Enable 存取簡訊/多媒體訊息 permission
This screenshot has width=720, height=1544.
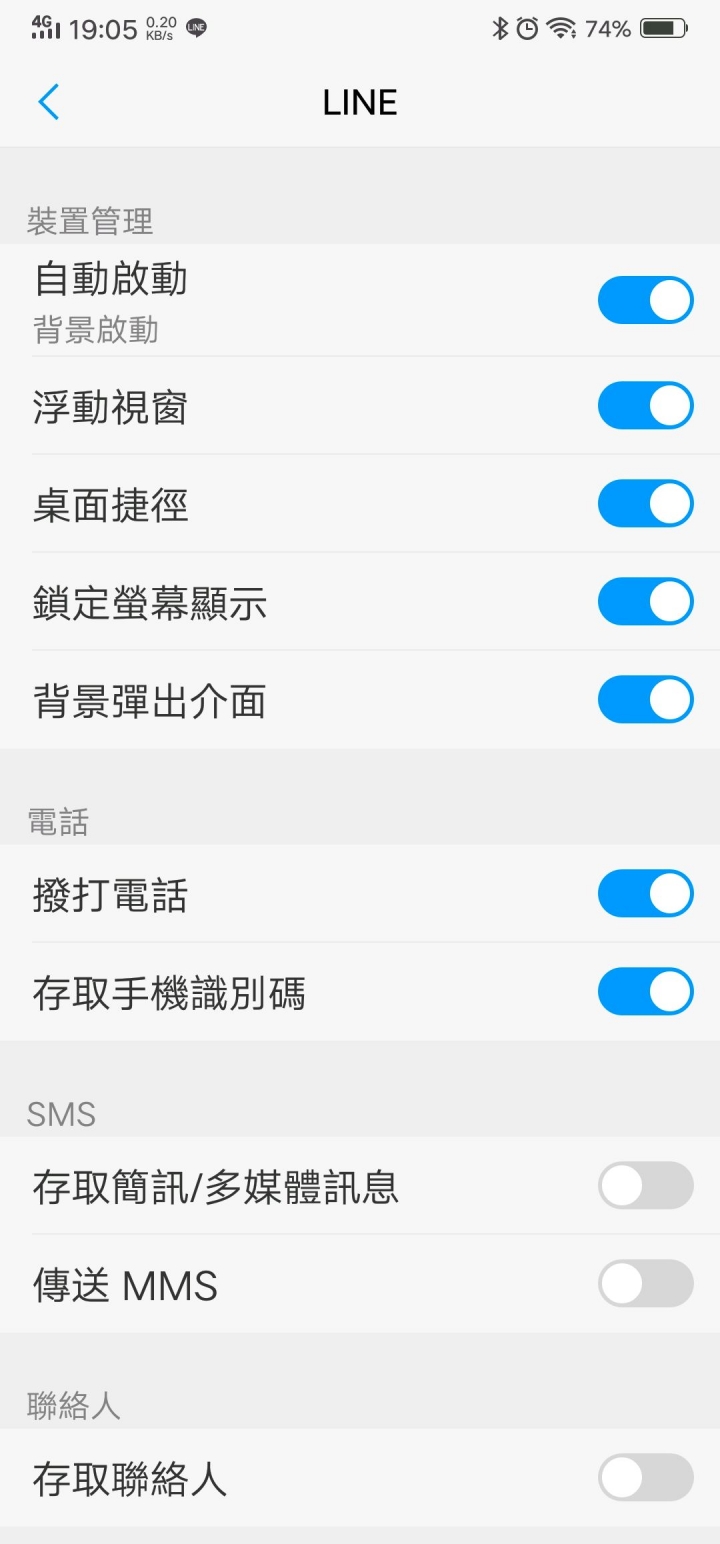[645, 1186]
